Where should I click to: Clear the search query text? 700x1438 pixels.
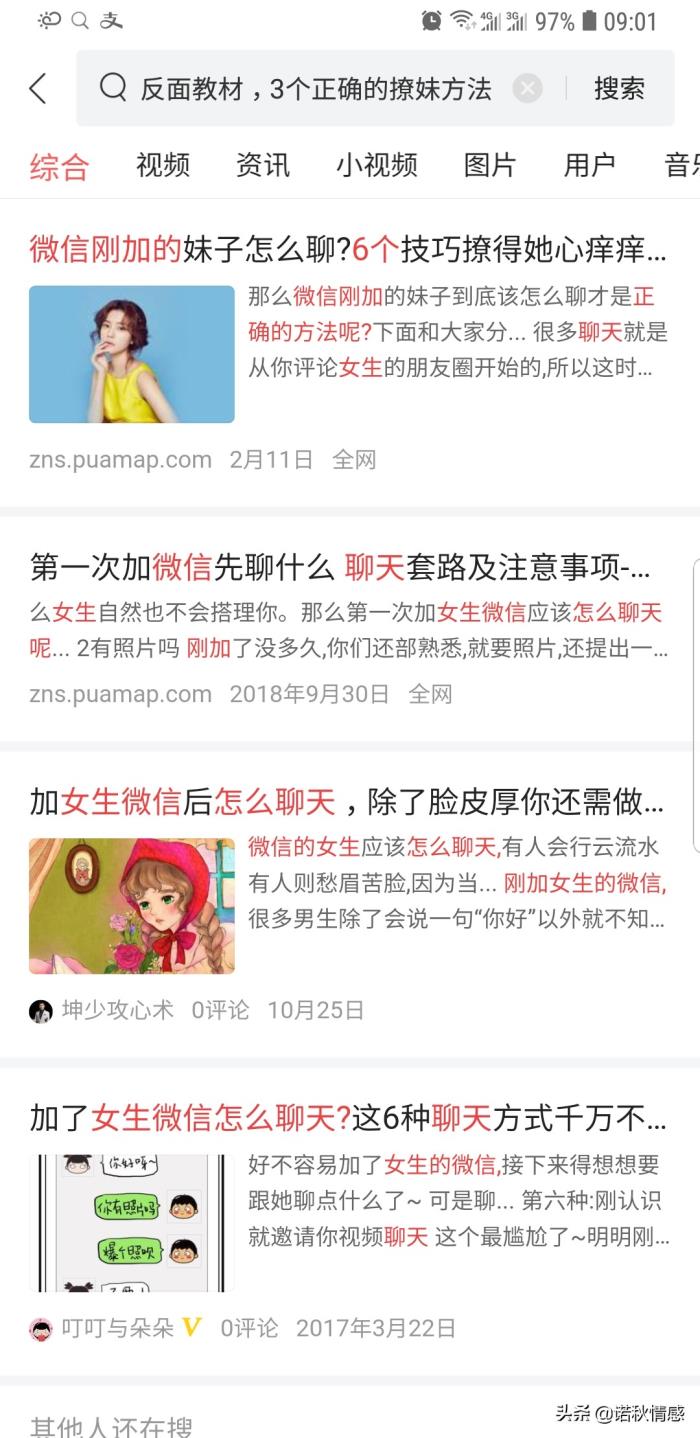pos(528,89)
